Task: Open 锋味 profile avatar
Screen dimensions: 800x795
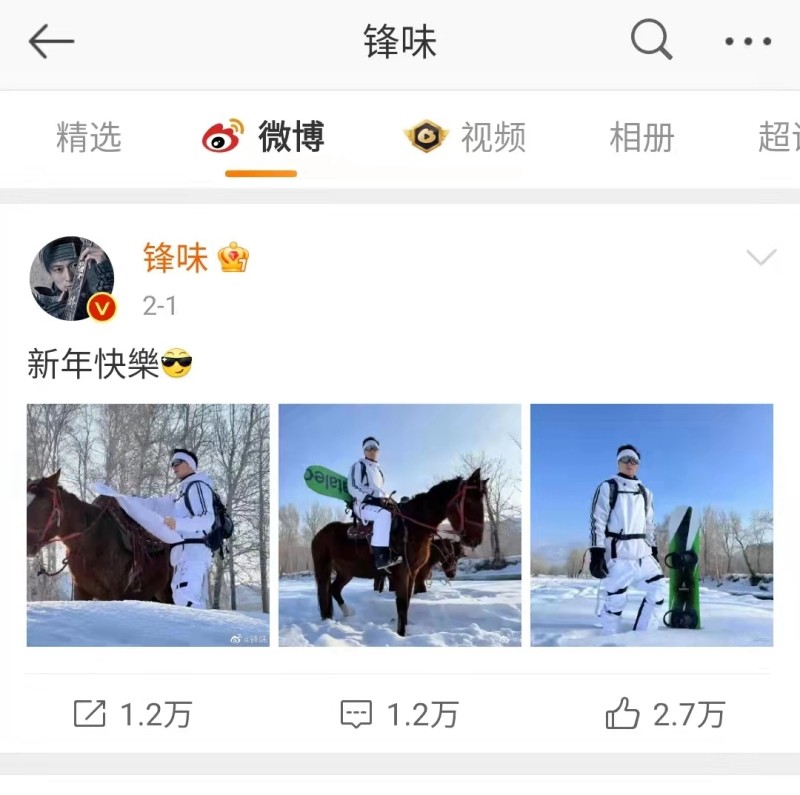Action: coord(72,279)
